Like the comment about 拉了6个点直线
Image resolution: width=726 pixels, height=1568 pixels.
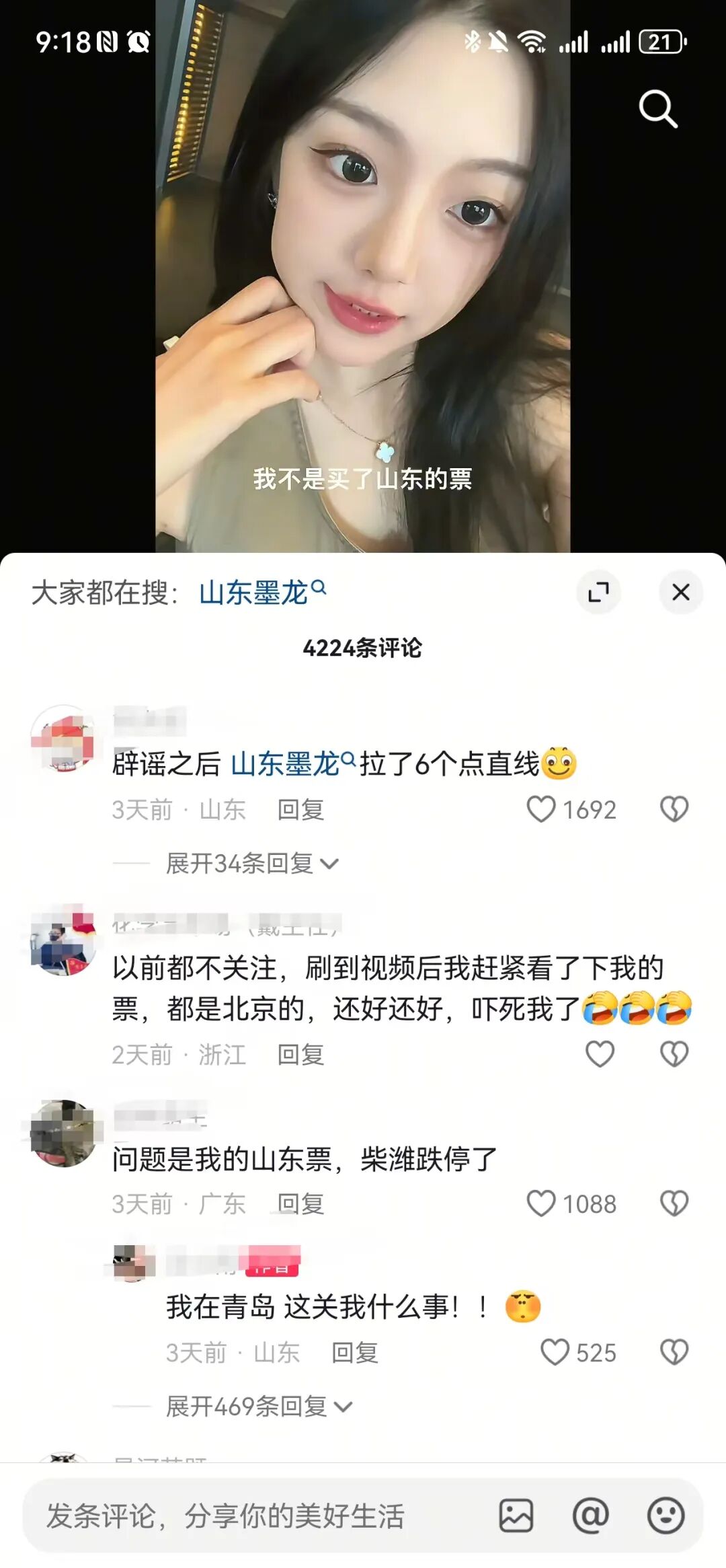(541, 809)
